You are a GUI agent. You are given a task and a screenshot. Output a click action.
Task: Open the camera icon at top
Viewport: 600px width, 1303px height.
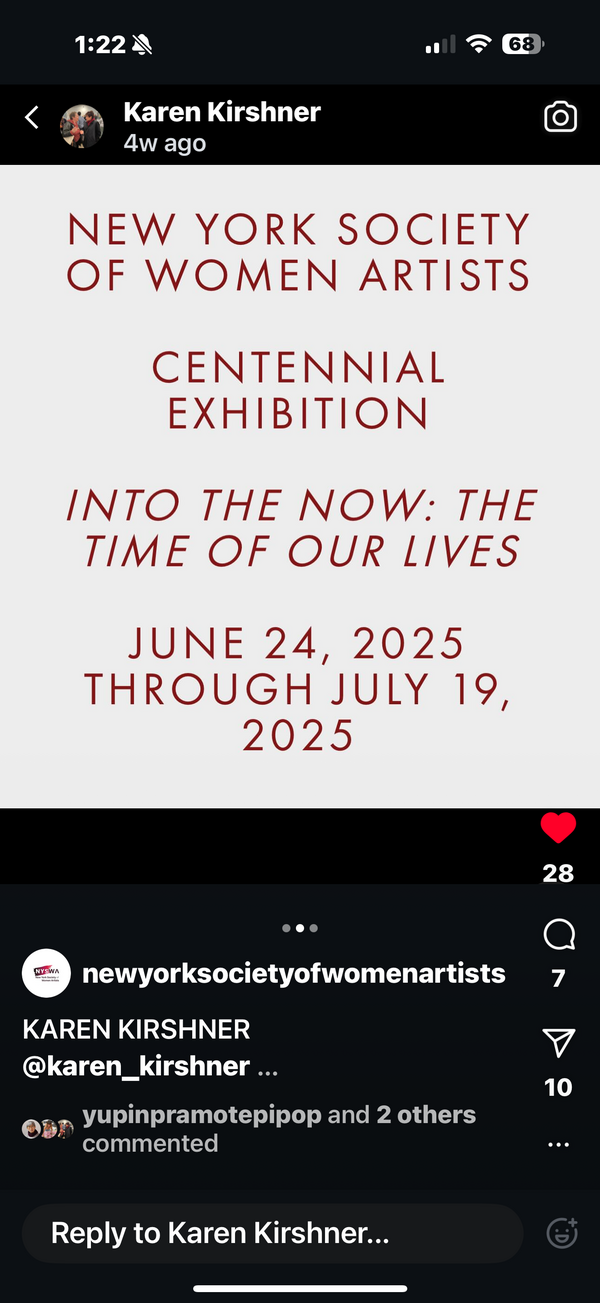pyautogui.click(x=561, y=118)
